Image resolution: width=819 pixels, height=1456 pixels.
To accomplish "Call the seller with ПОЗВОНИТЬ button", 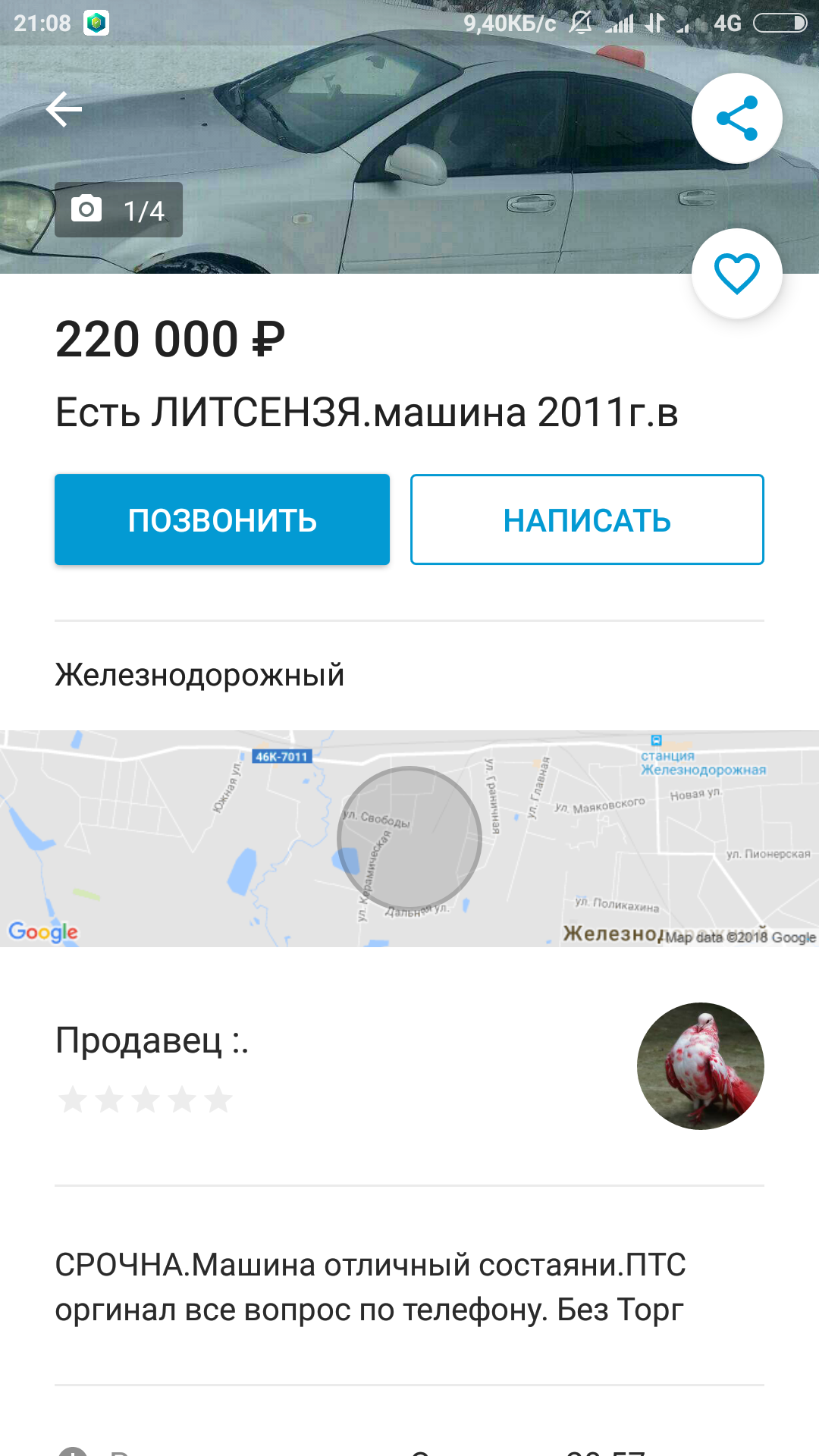I will coord(221,519).
